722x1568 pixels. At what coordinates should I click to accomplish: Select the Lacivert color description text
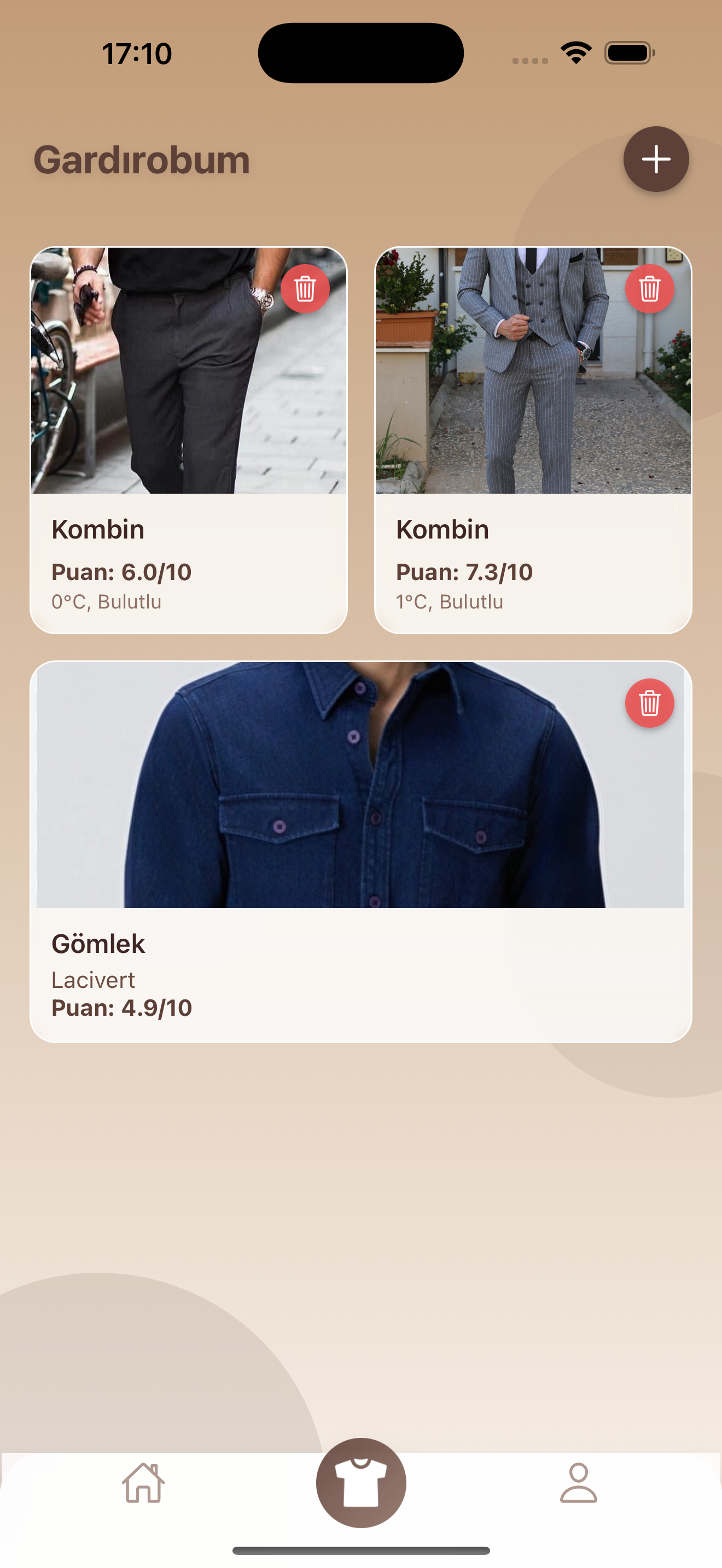[93, 980]
